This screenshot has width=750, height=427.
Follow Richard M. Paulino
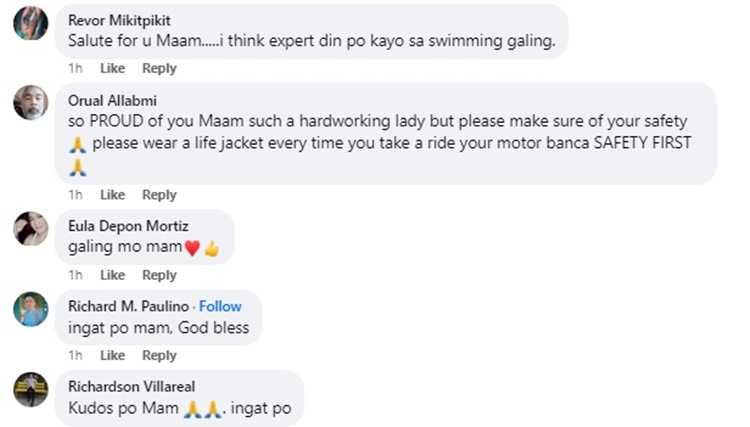(x=220, y=306)
